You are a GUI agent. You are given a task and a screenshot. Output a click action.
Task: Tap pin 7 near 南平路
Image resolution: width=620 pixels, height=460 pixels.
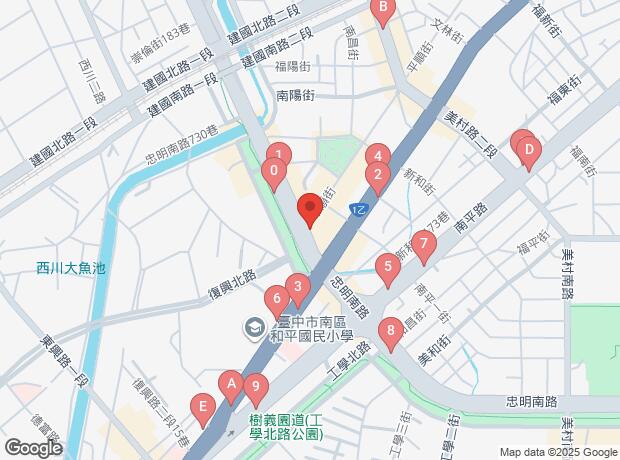[x=424, y=243]
